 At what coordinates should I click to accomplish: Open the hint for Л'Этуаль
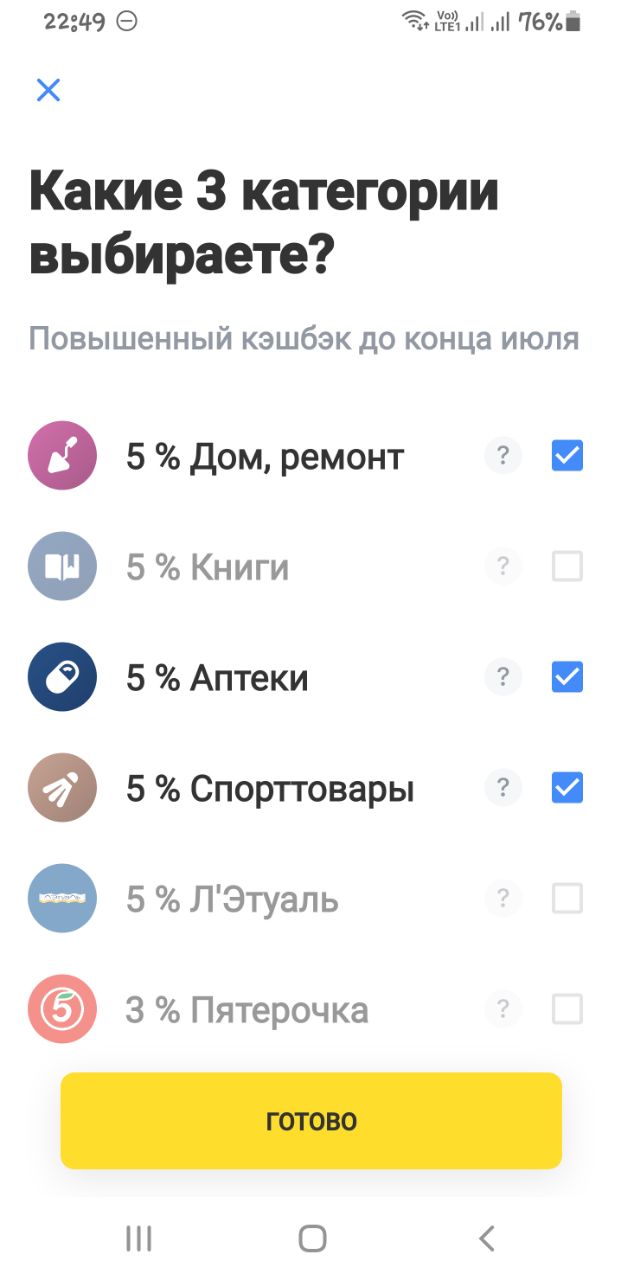(x=503, y=899)
